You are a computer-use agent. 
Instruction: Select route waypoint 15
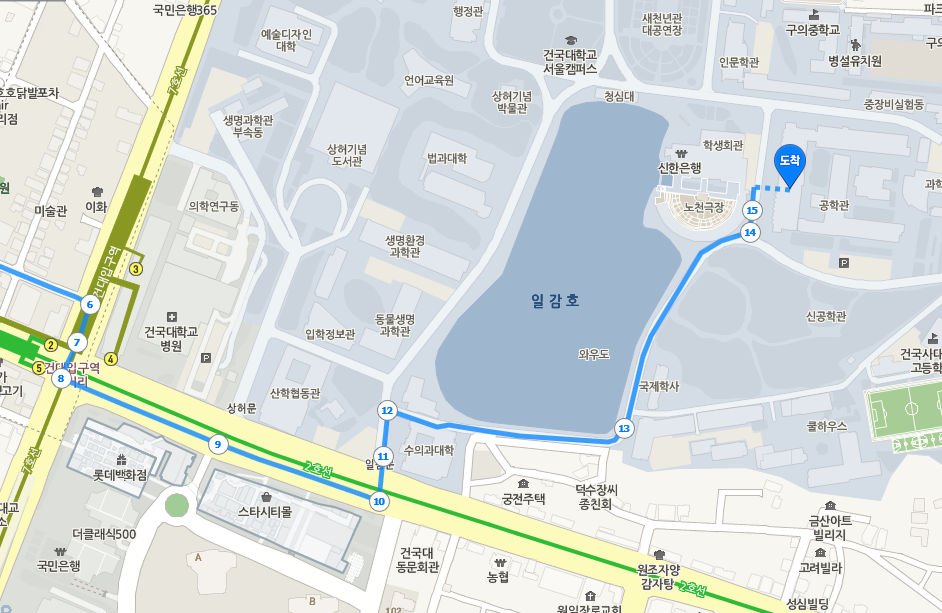(x=753, y=210)
